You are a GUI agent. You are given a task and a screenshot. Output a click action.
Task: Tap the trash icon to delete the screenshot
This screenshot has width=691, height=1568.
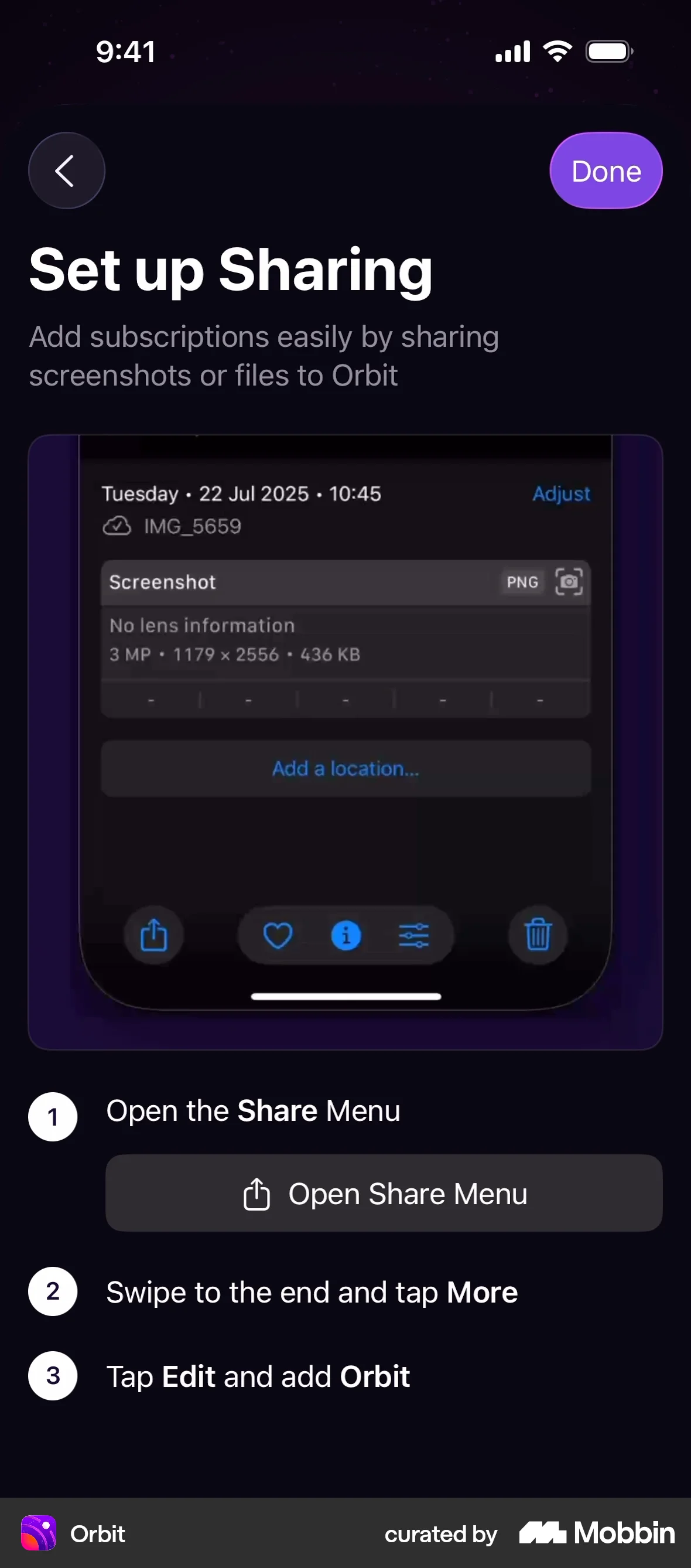coord(537,936)
